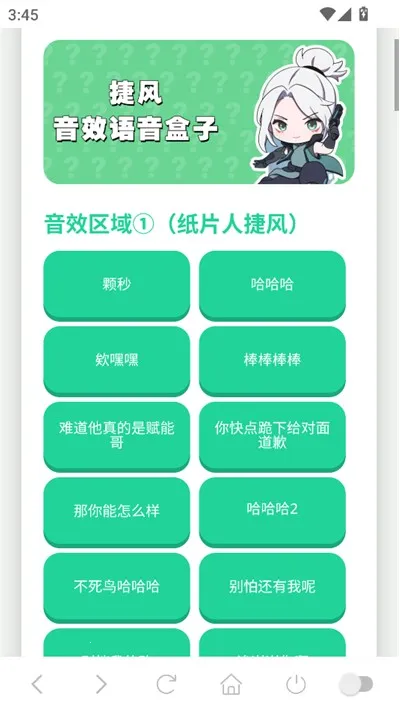Play the 哈哈哈2 sound effect
The image size is (400, 706).
(272, 512)
